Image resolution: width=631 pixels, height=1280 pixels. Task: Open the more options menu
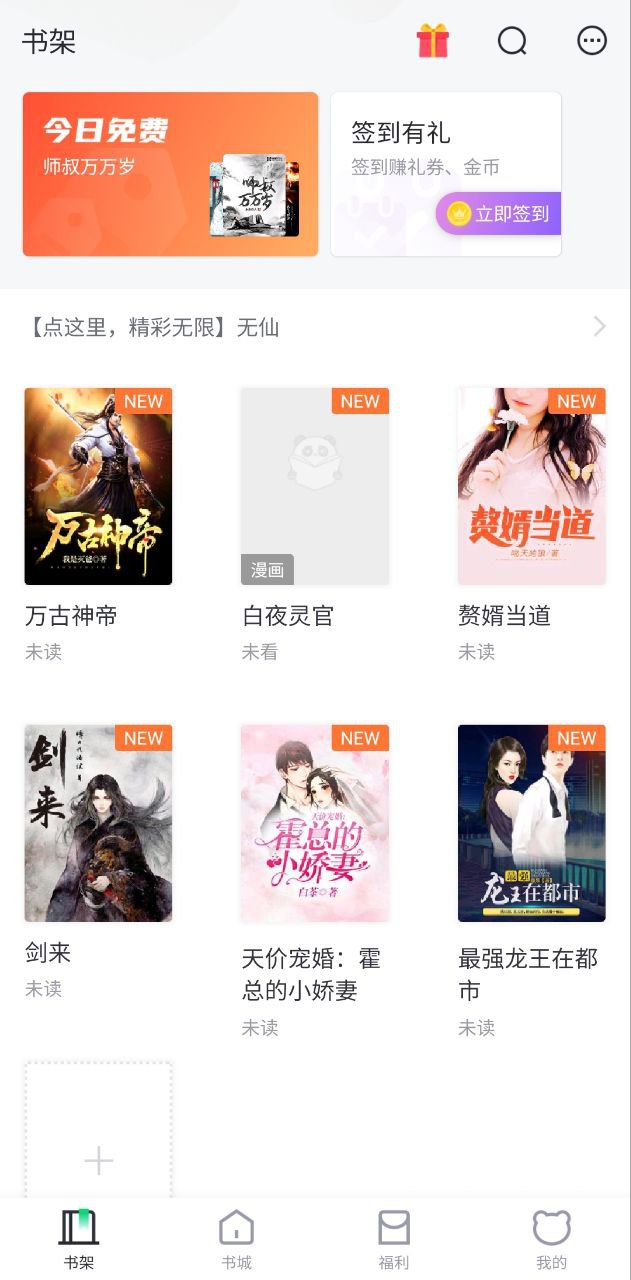[x=592, y=41]
